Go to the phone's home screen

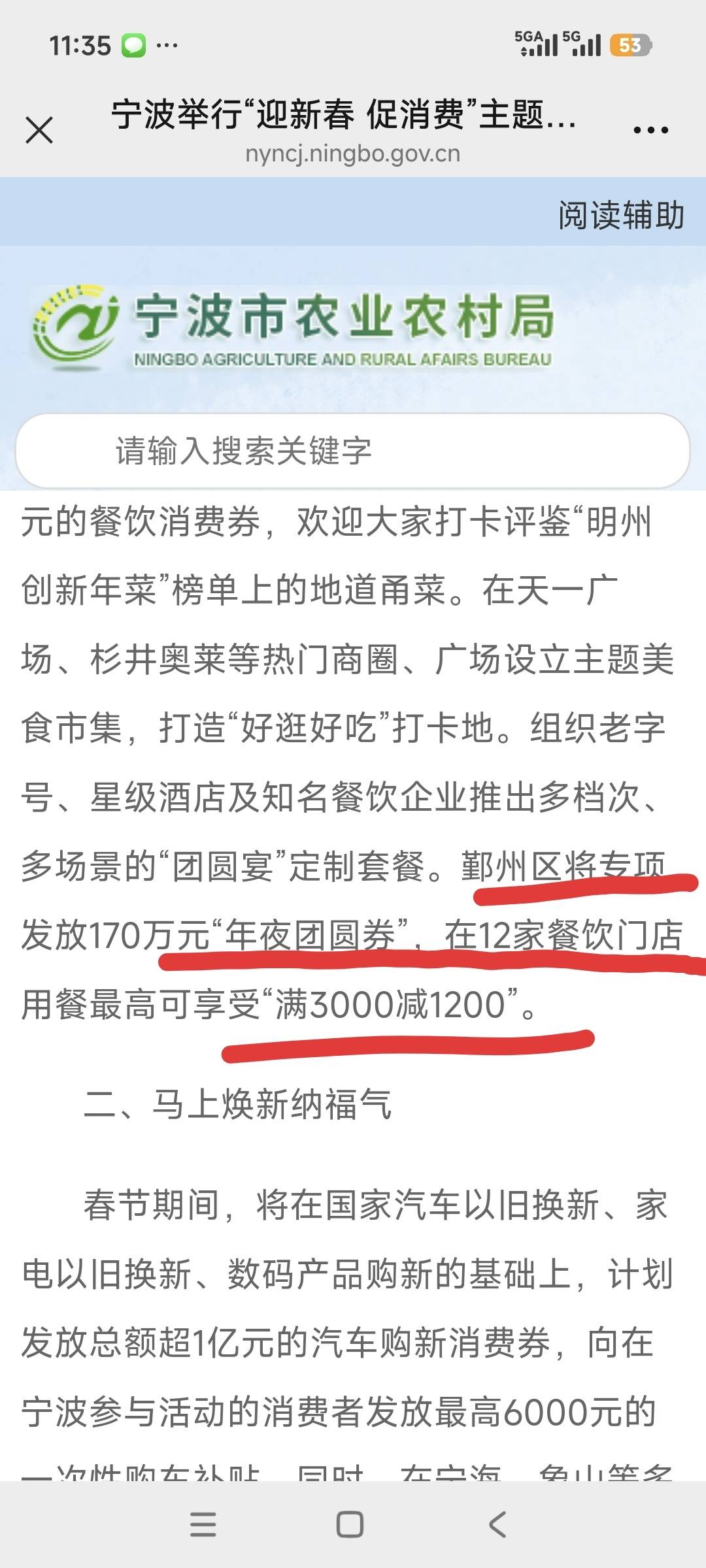pyautogui.click(x=350, y=1524)
